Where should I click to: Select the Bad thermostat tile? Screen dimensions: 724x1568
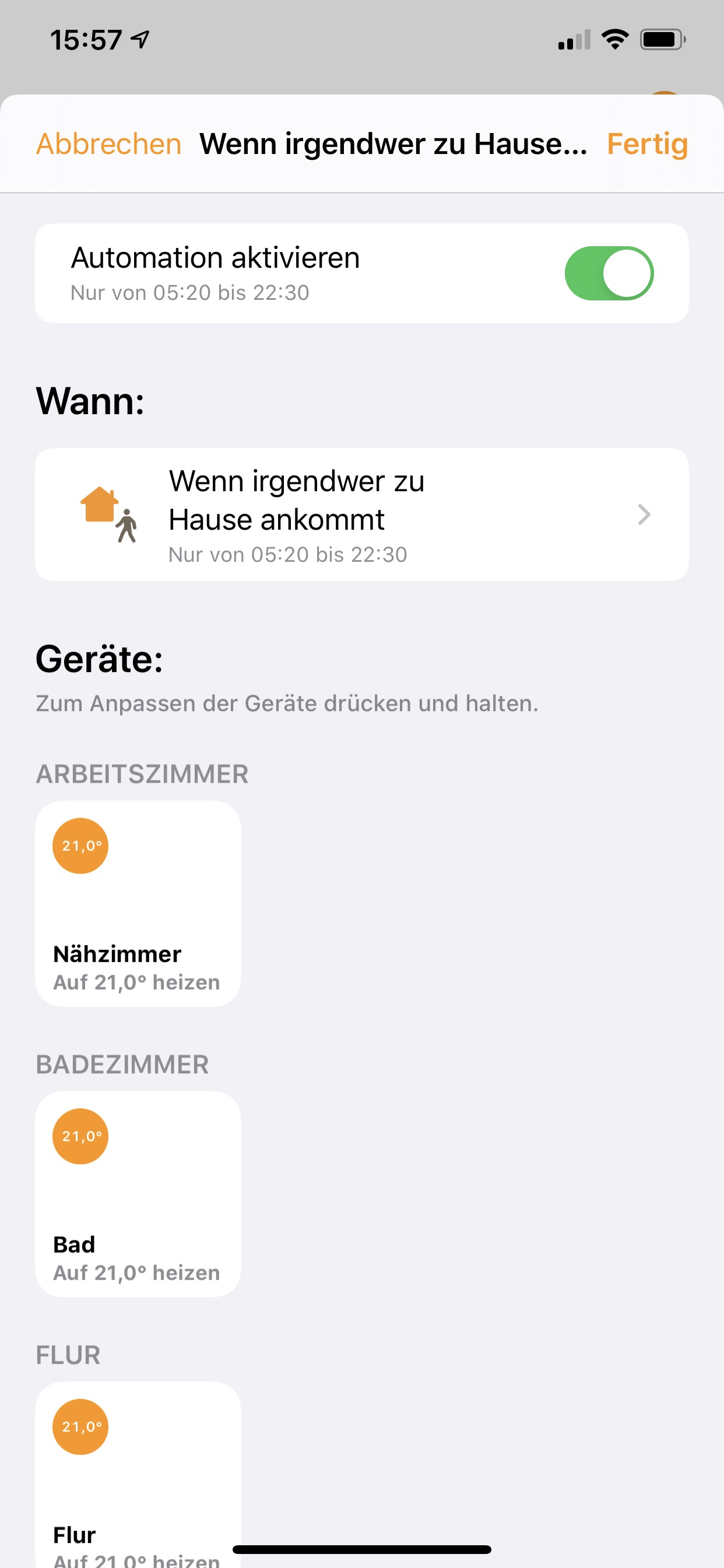pyautogui.click(x=138, y=1193)
